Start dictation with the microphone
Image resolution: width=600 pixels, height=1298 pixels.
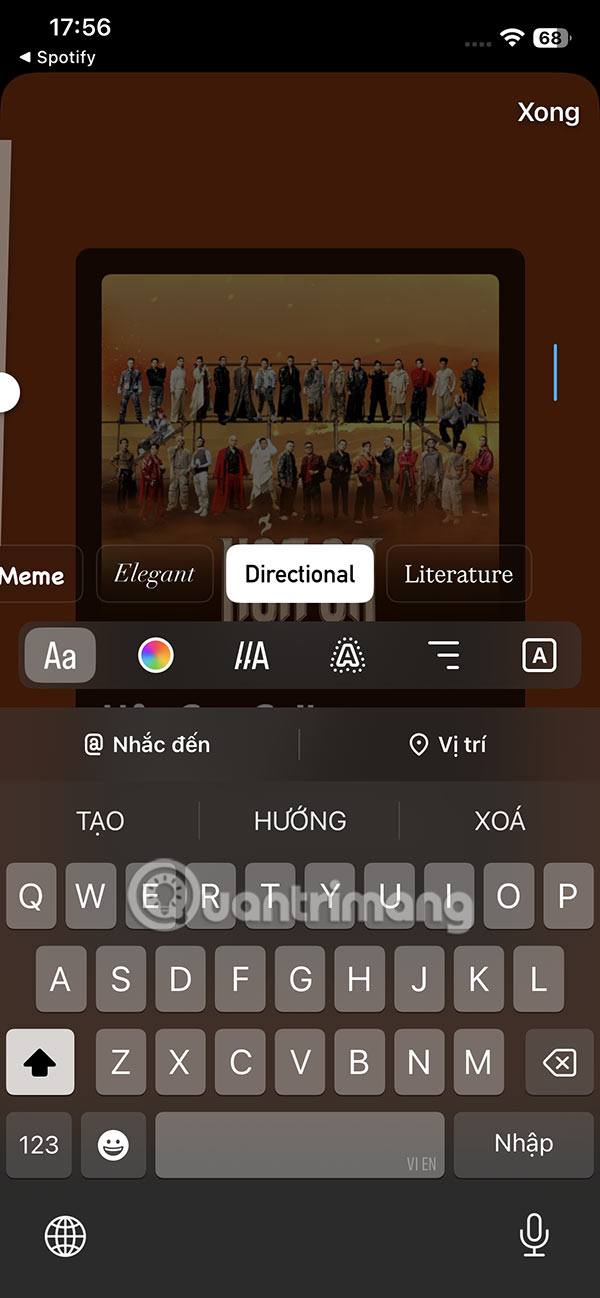[x=534, y=1237]
